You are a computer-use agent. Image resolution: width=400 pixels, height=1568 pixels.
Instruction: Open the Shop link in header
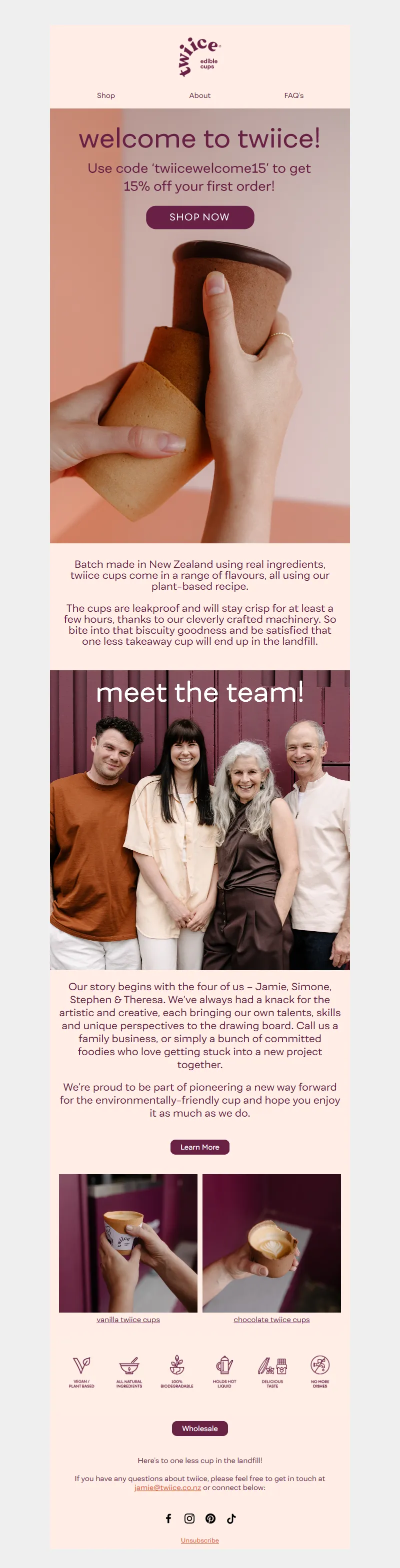[106, 95]
